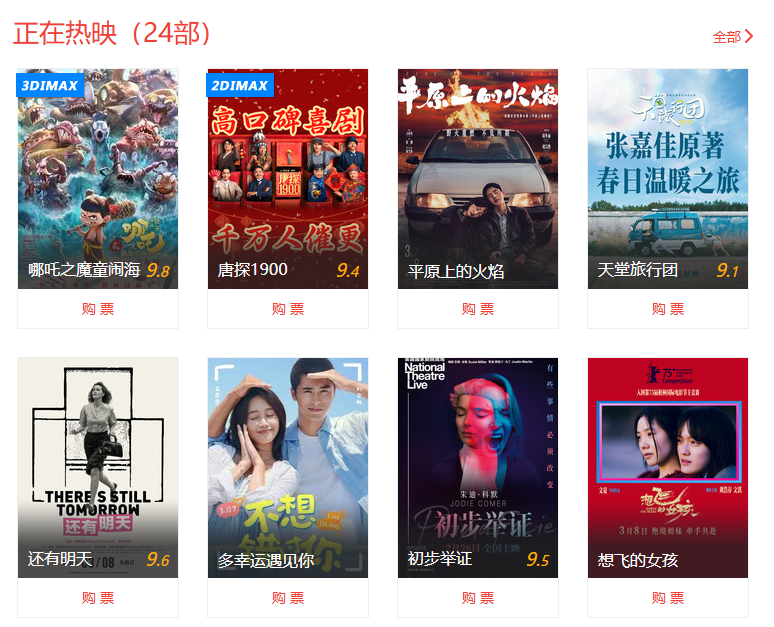Buy tickets for 还有明天
Viewport: 774px width, 627px height.
pyautogui.click(x=98, y=598)
